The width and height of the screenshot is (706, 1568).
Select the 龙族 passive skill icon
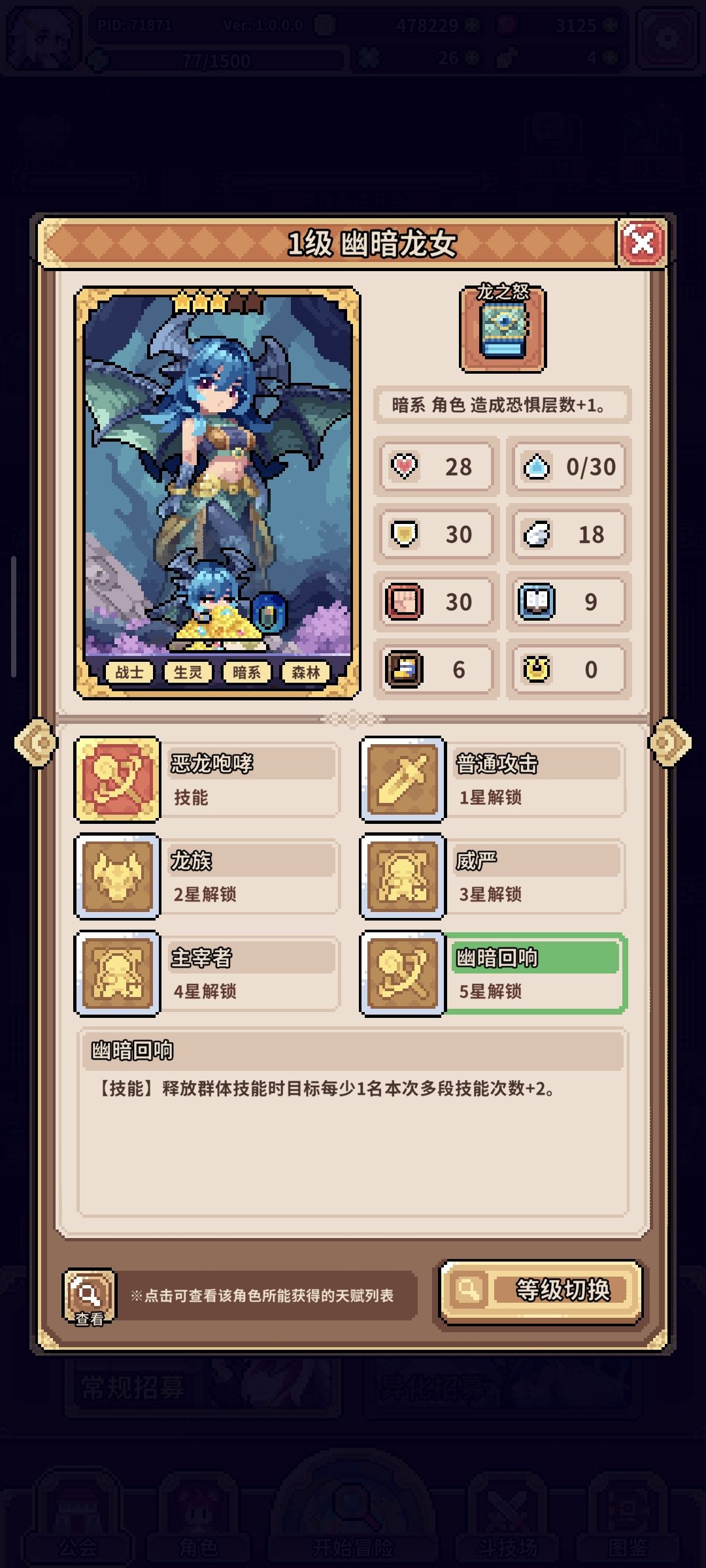click(116, 877)
